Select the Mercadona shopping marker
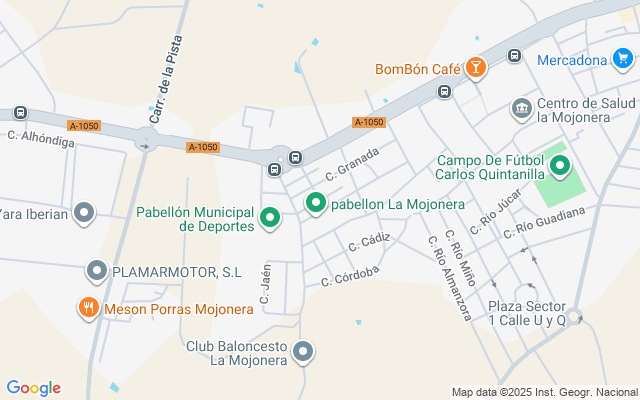 tap(622, 59)
